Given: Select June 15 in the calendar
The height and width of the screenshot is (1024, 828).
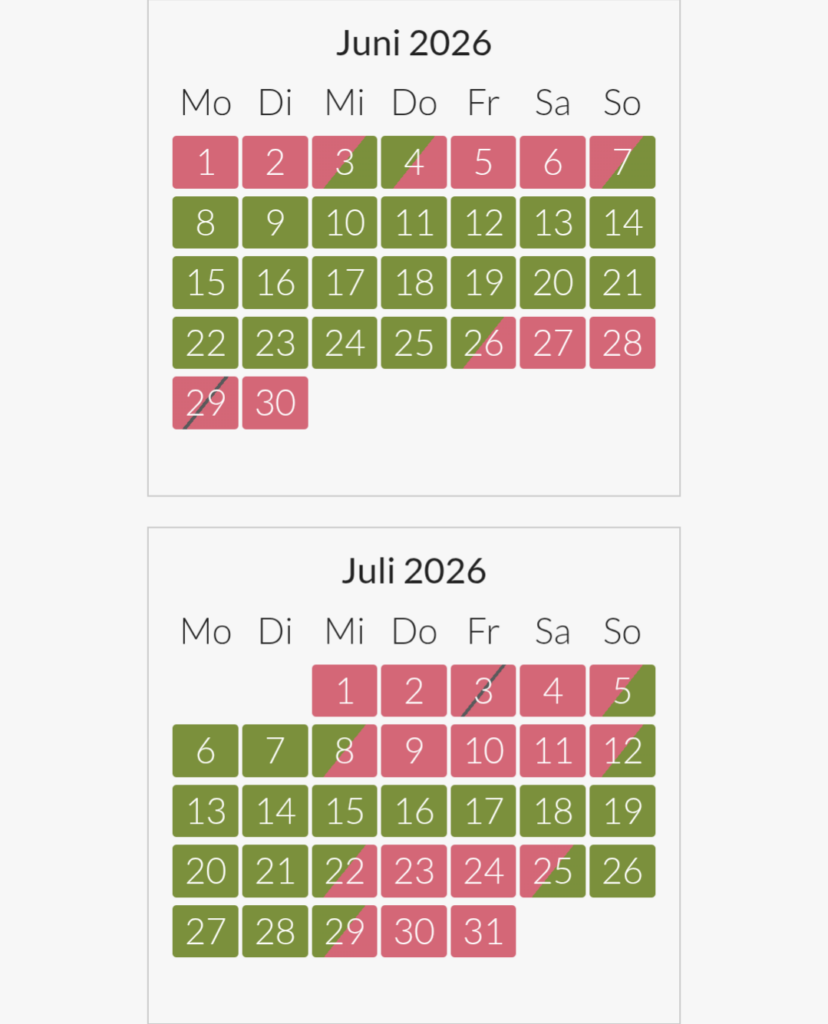Looking at the screenshot, I should click(205, 282).
